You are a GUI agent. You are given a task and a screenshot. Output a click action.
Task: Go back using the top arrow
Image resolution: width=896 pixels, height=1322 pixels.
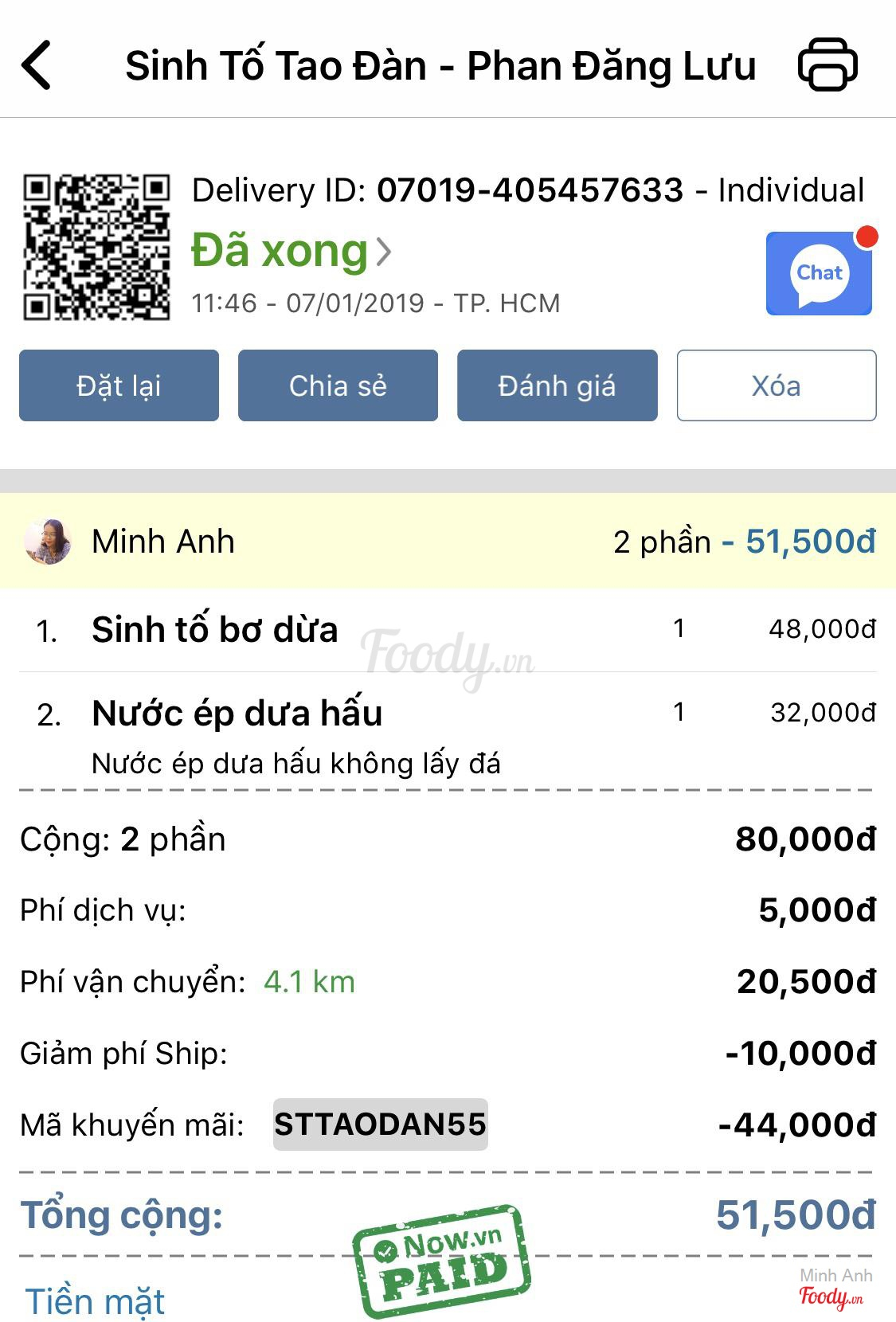37,65
